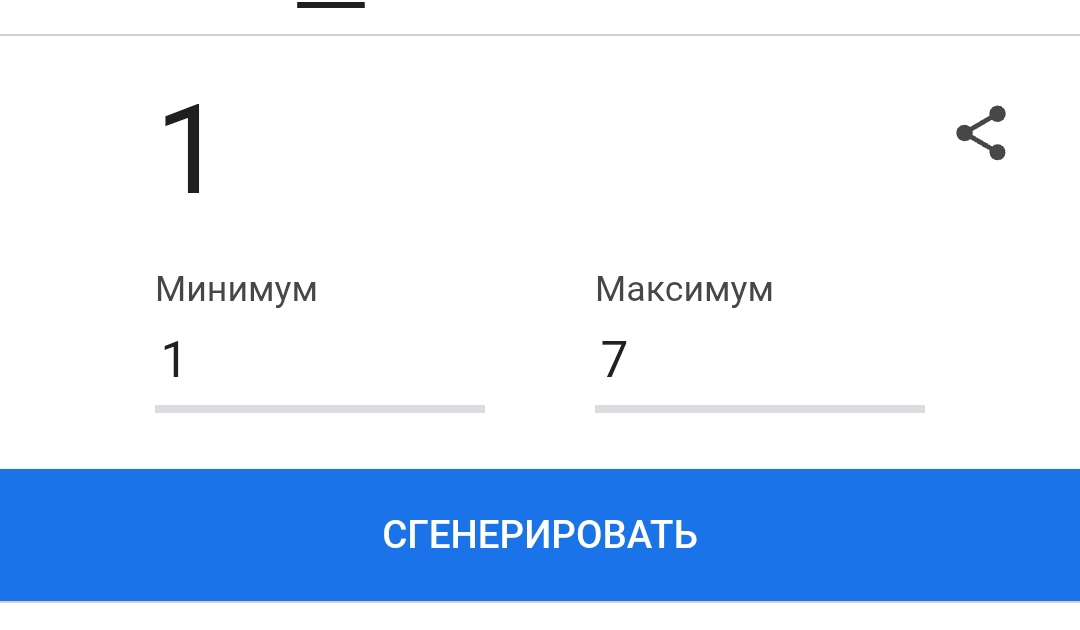Edit the Минимум value field
Screen dimensions: 1080x630
tap(319, 361)
